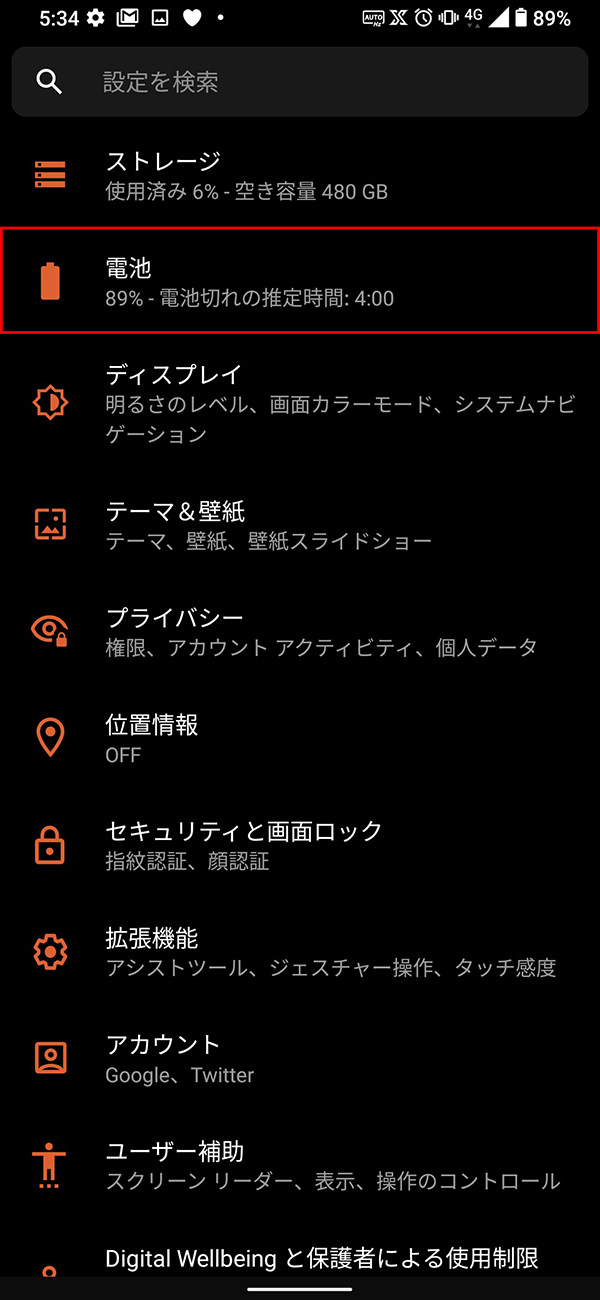Open 拡張機能 settings

tap(300, 952)
